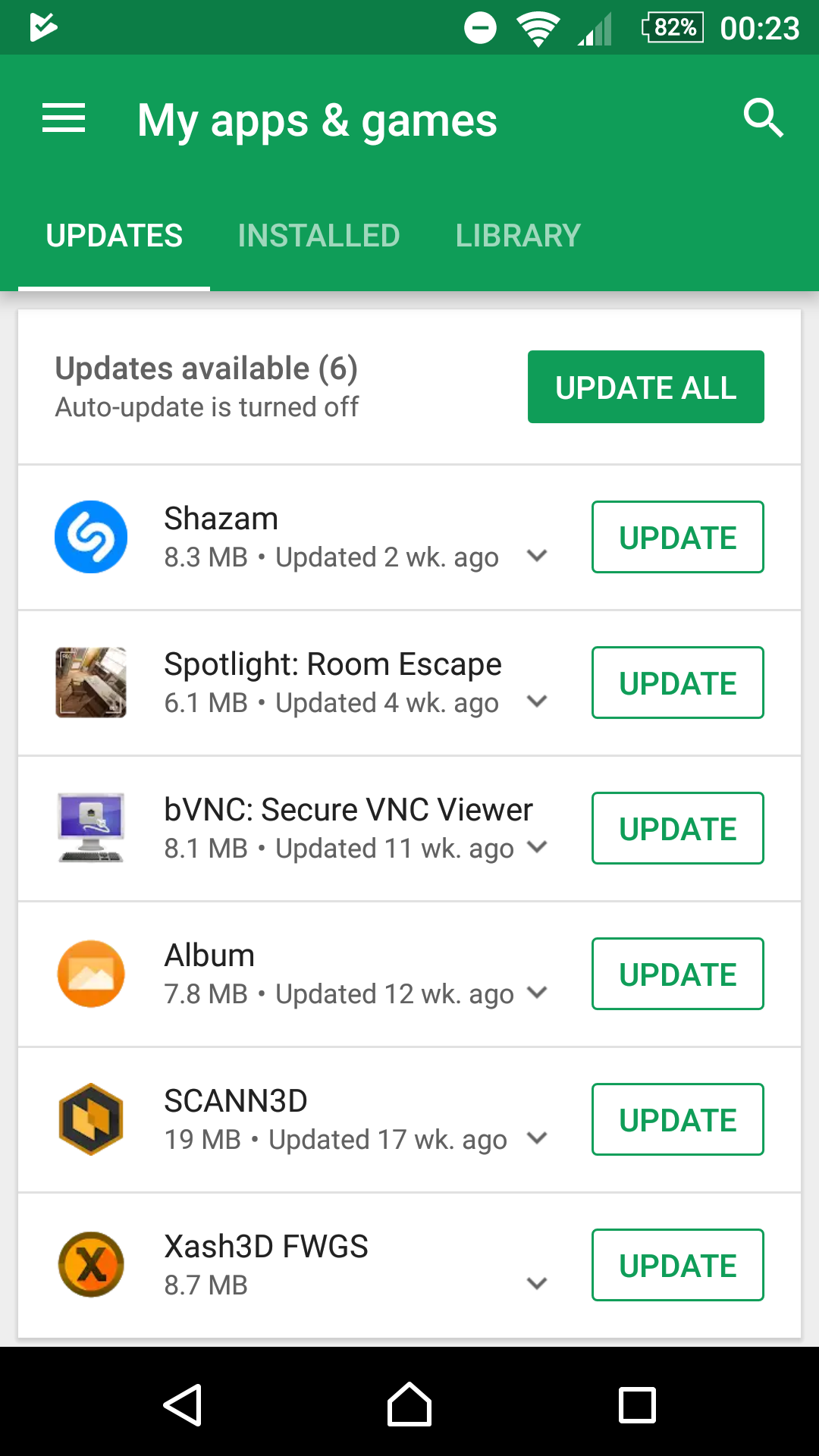This screenshot has height=1456, width=819.
Task: Expand the Album update details chevron
Action: point(537,993)
